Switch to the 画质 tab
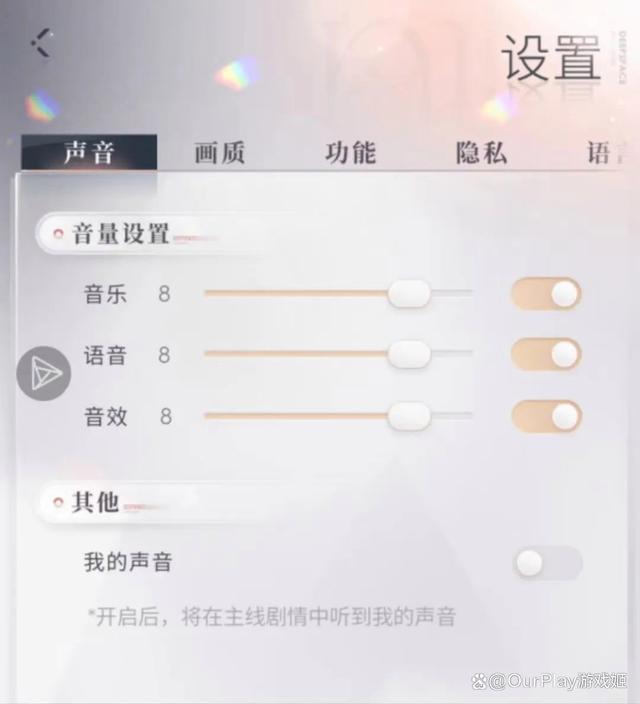Viewport: 640px width, 704px height. [x=220, y=153]
